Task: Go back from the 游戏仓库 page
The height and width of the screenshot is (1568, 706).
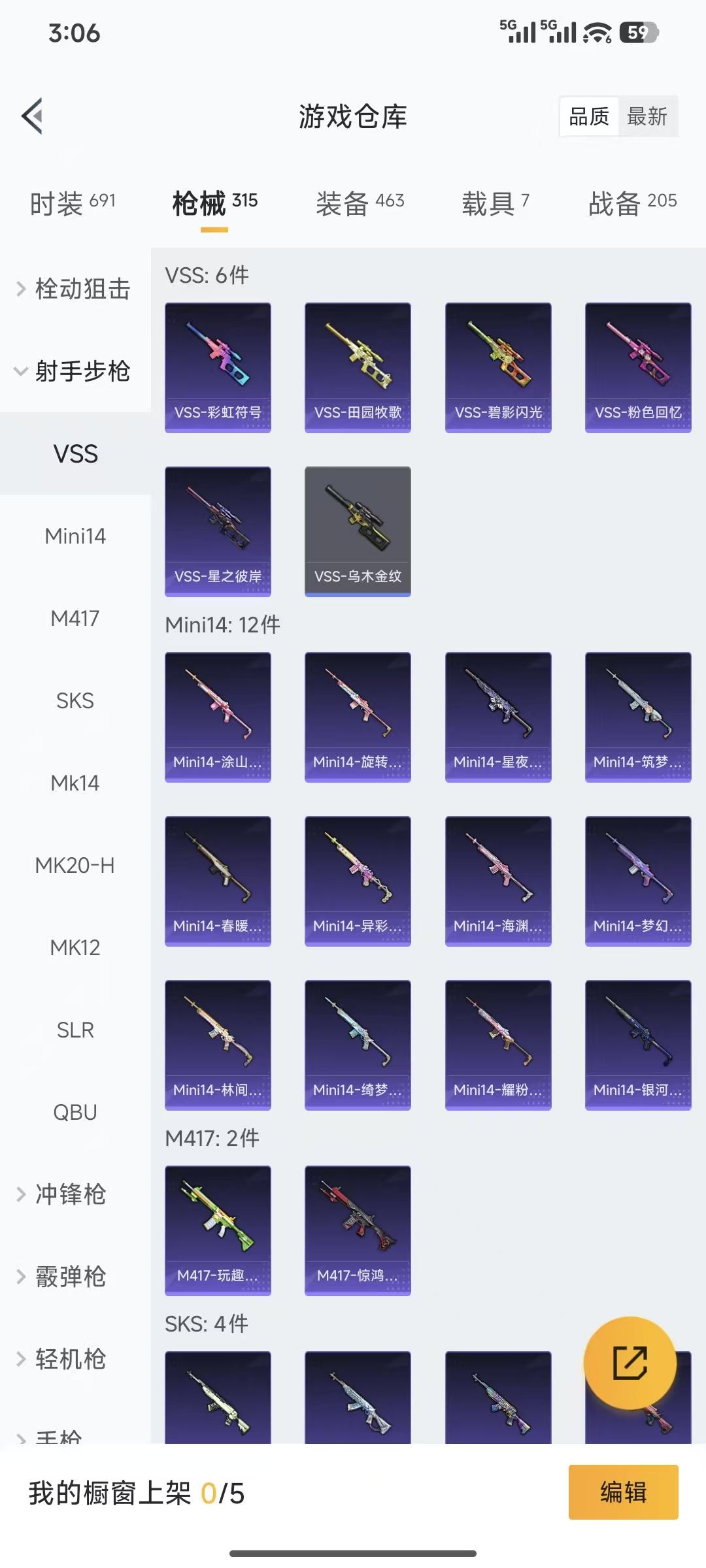Action: [33, 116]
